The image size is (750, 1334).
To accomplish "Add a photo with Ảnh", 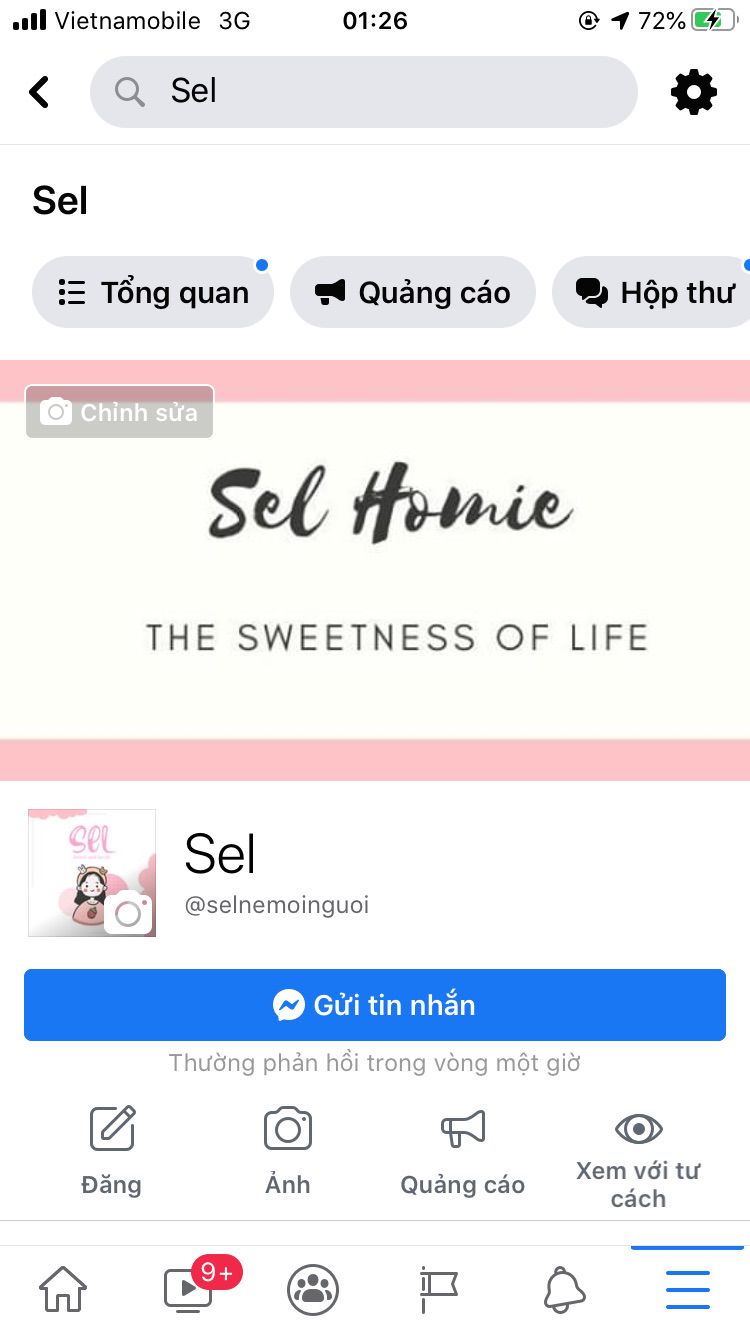I will coord(288,1150).
